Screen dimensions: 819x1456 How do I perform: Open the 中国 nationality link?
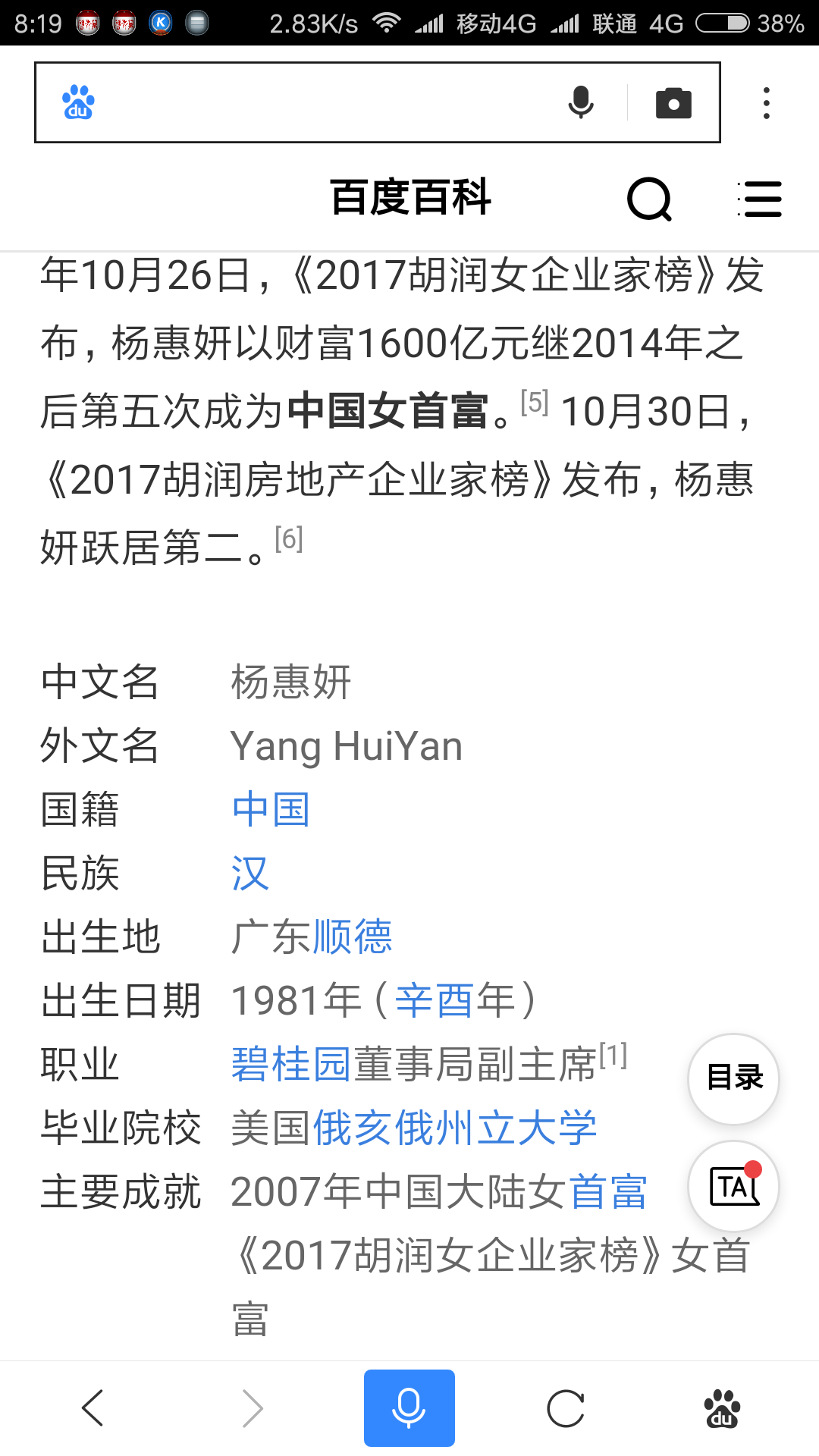pyautogui.click(x=271, y=809)
